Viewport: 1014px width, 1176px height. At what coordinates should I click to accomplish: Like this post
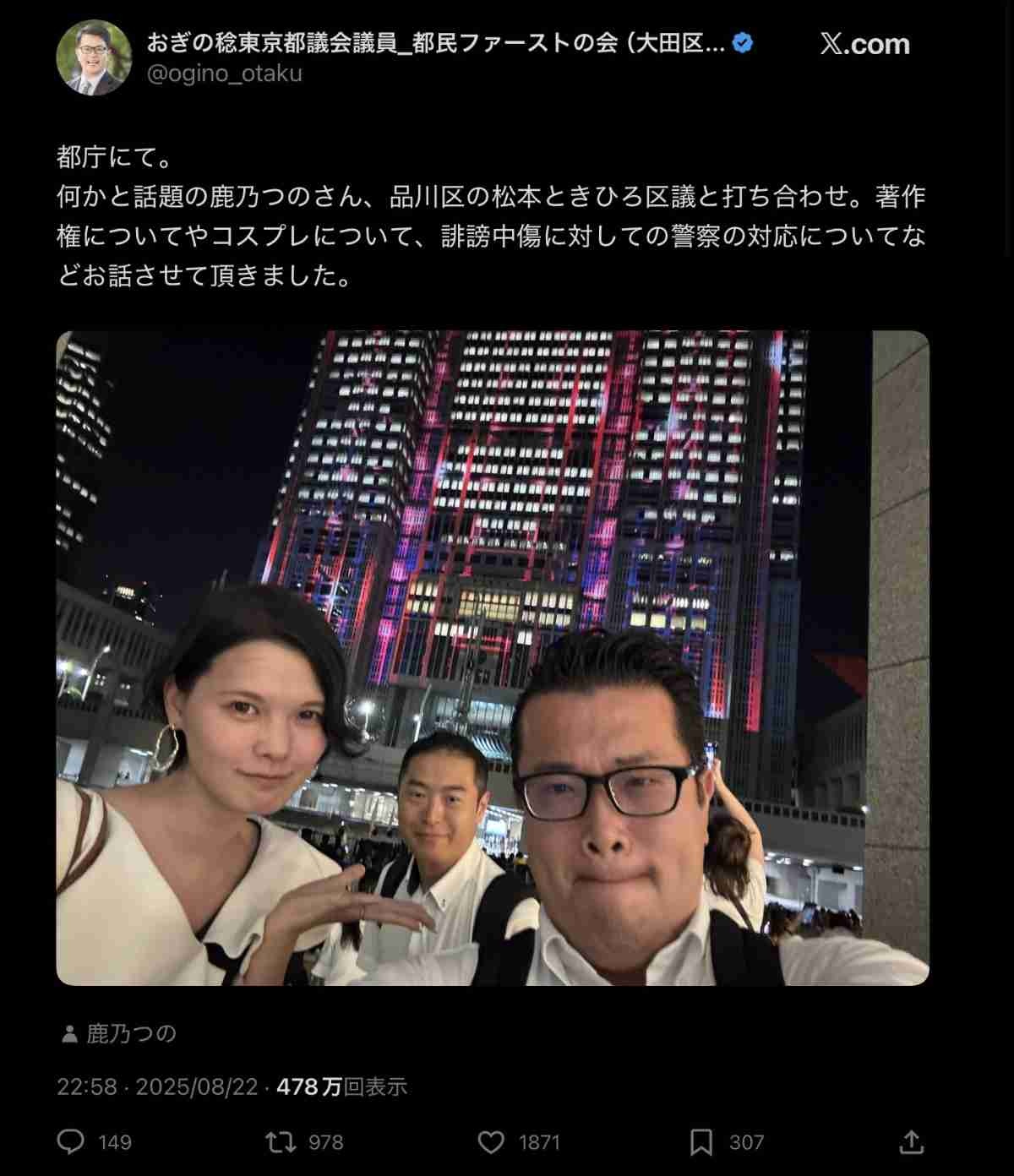[x=491, y=1142]
